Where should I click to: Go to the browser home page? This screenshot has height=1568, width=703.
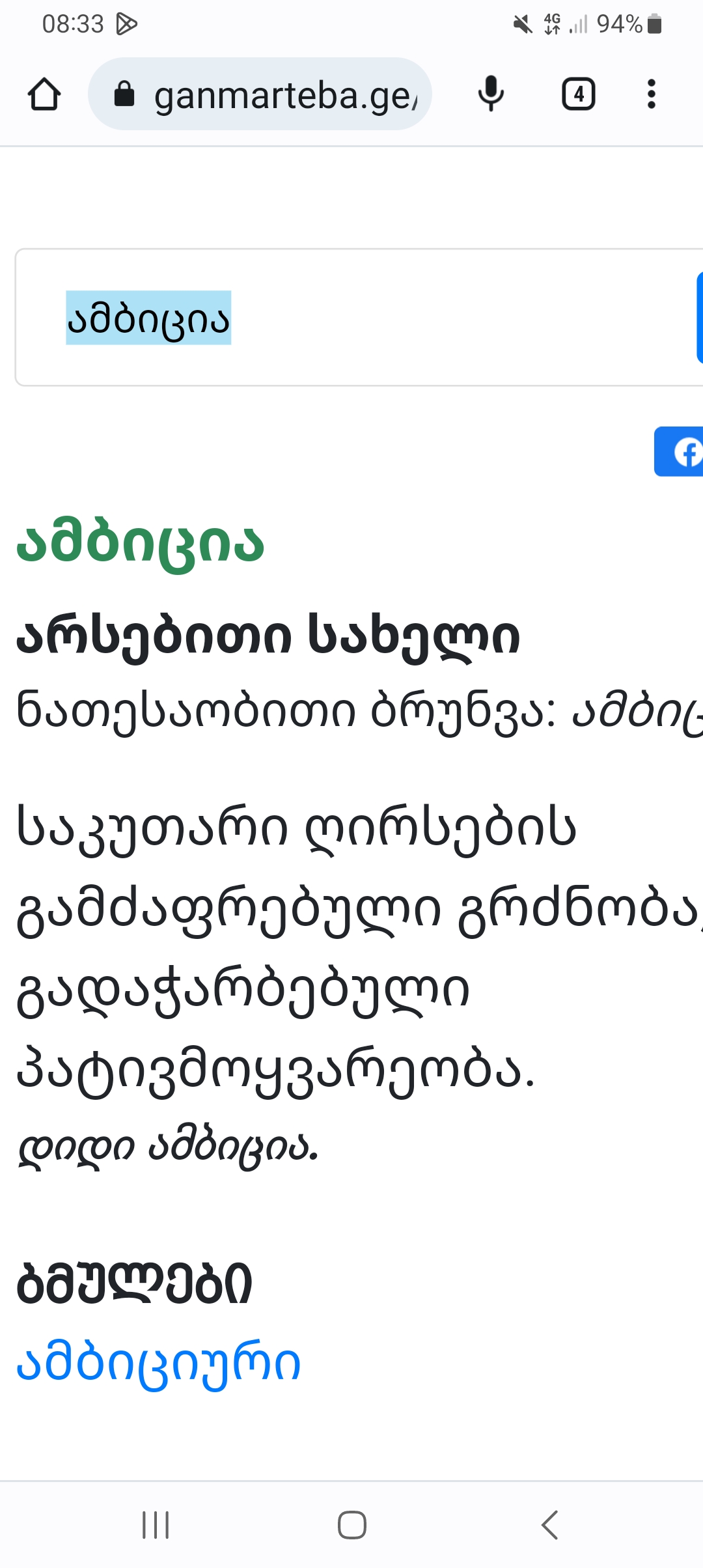click(x=44, y=94)
